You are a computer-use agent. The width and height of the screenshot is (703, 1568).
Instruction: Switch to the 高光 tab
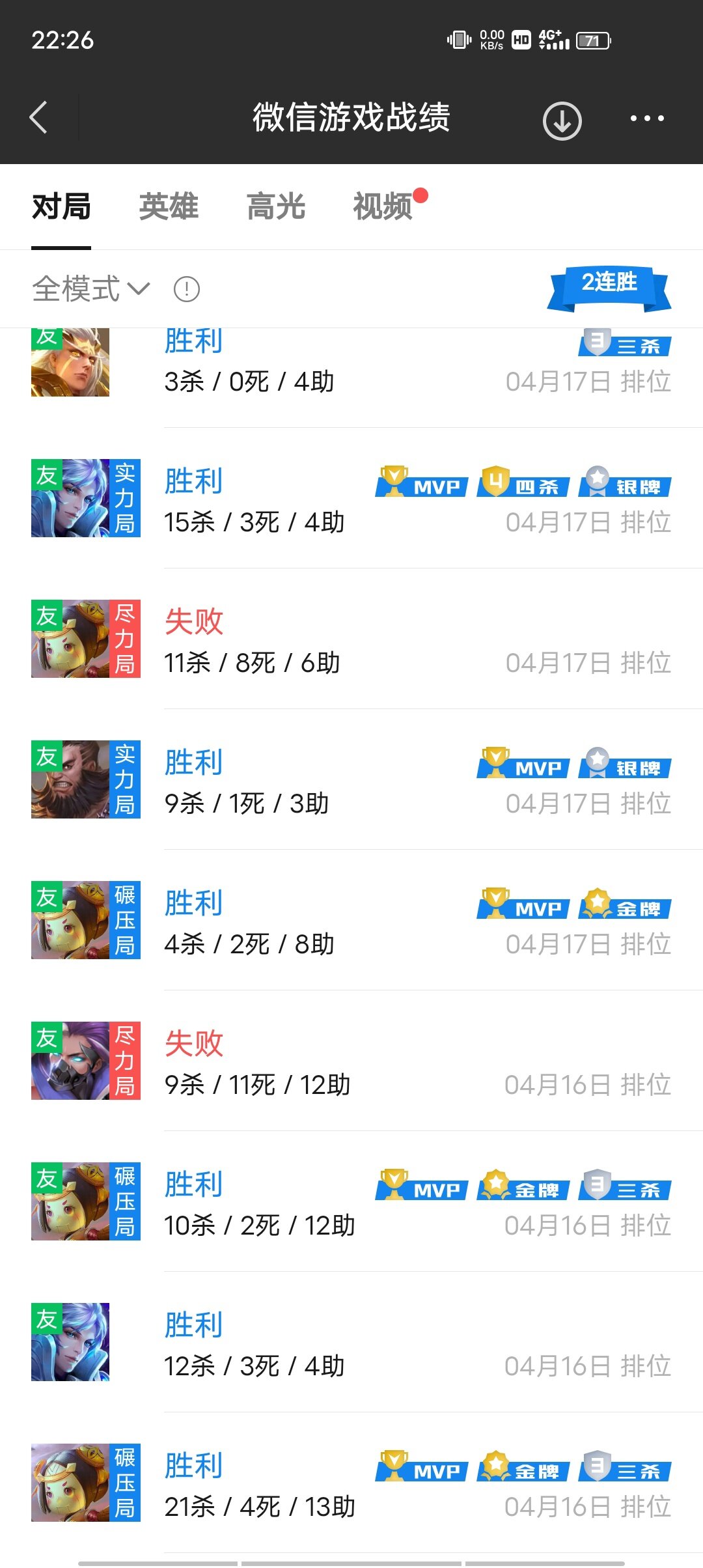276,207
